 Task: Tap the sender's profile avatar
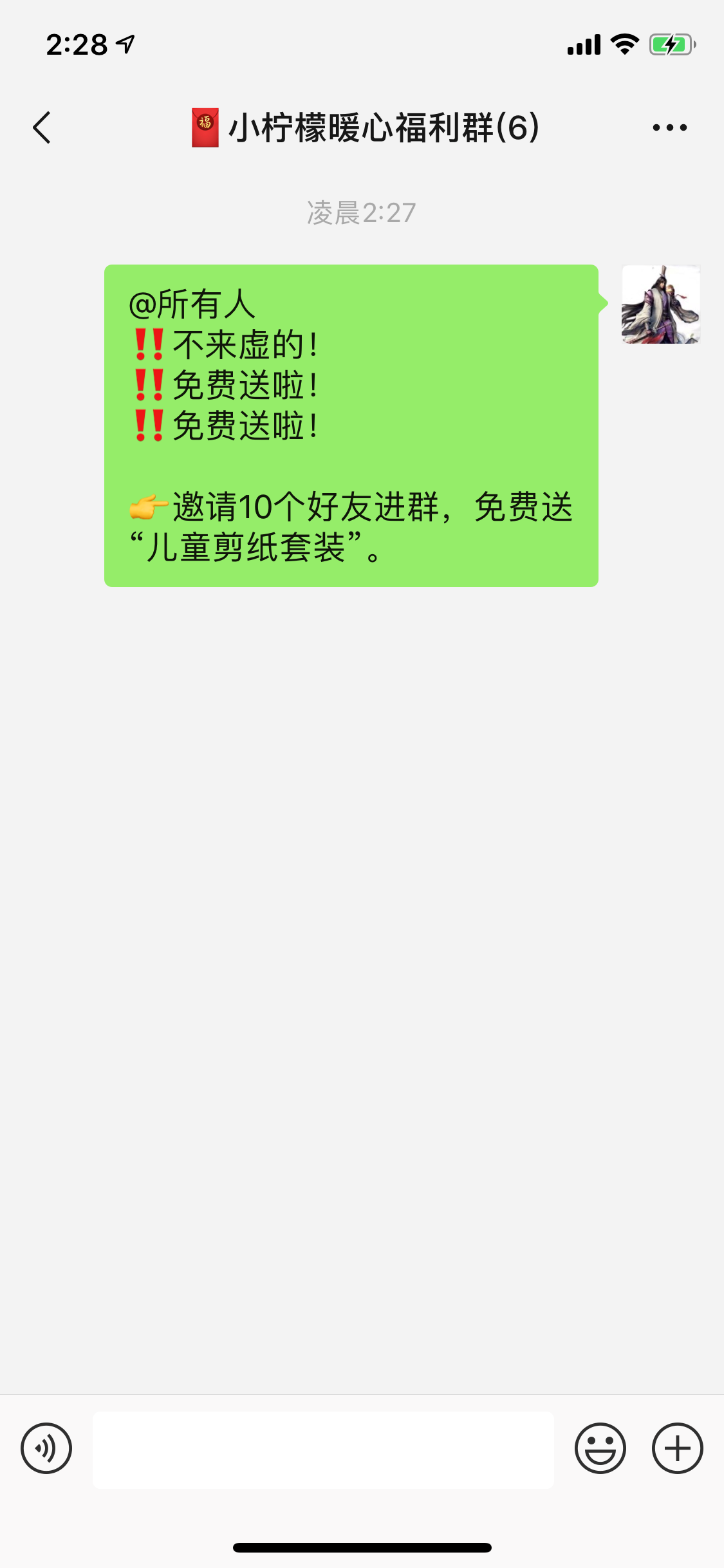click(660, 304)
